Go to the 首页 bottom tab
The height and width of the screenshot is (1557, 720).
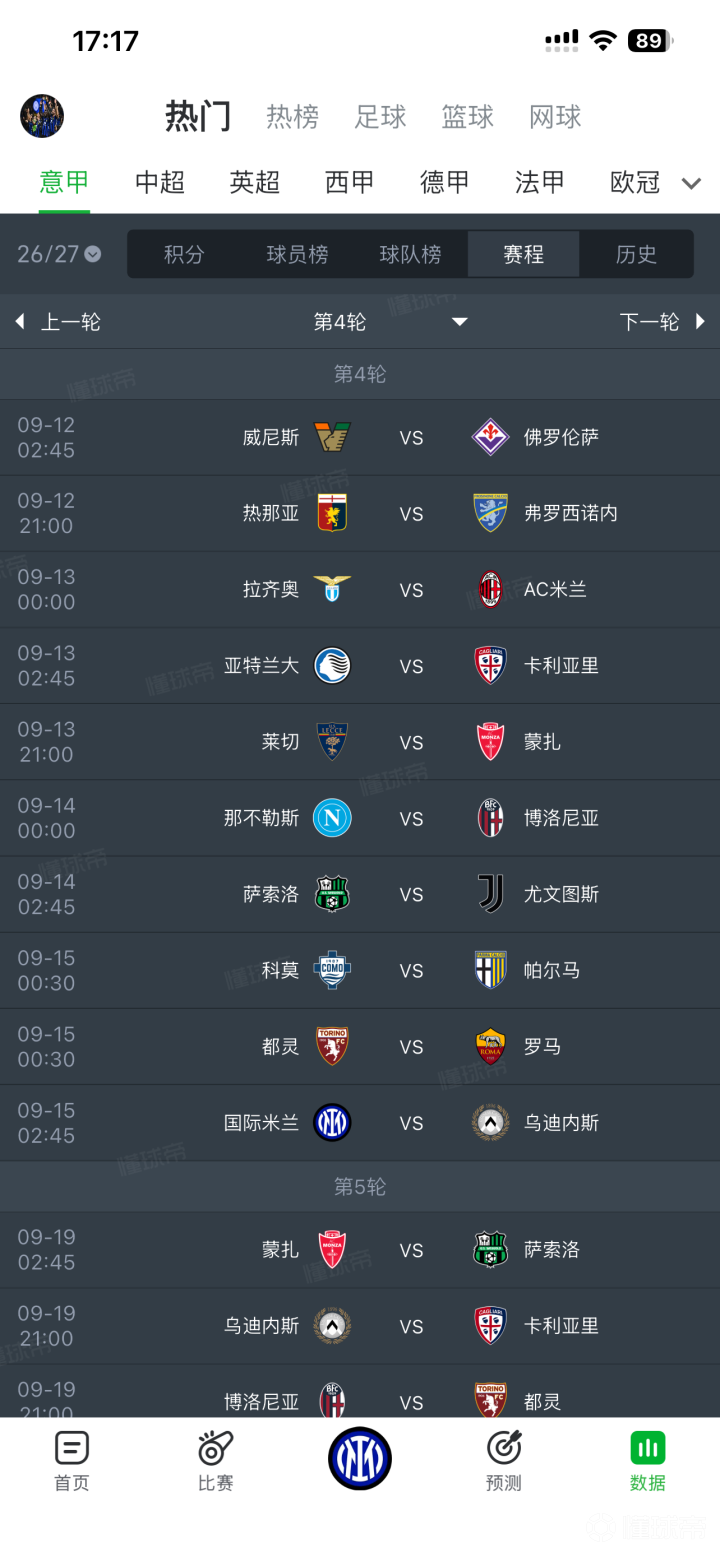click(x=72, y=1461)
